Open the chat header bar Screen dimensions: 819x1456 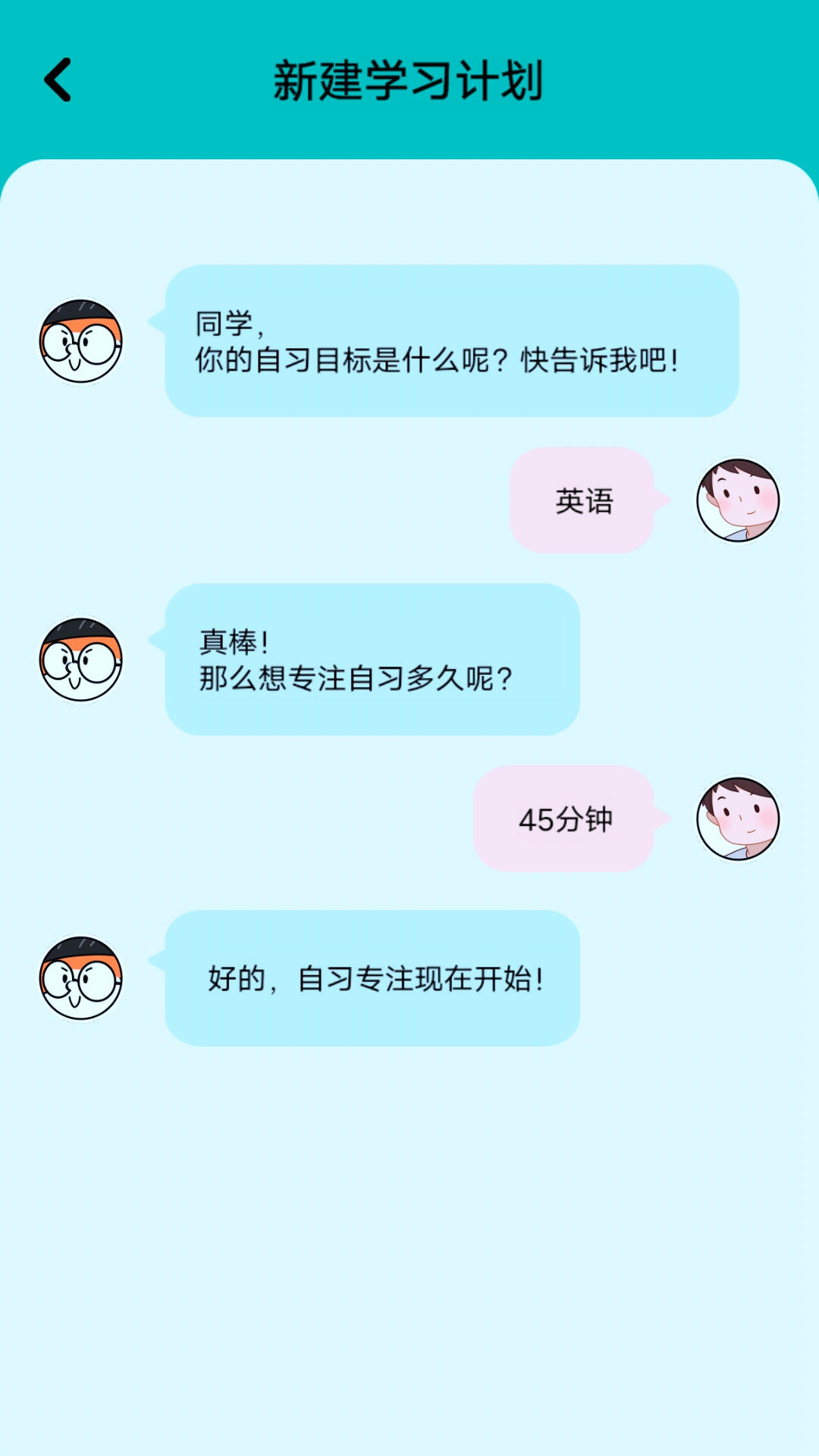click(409, 80)
